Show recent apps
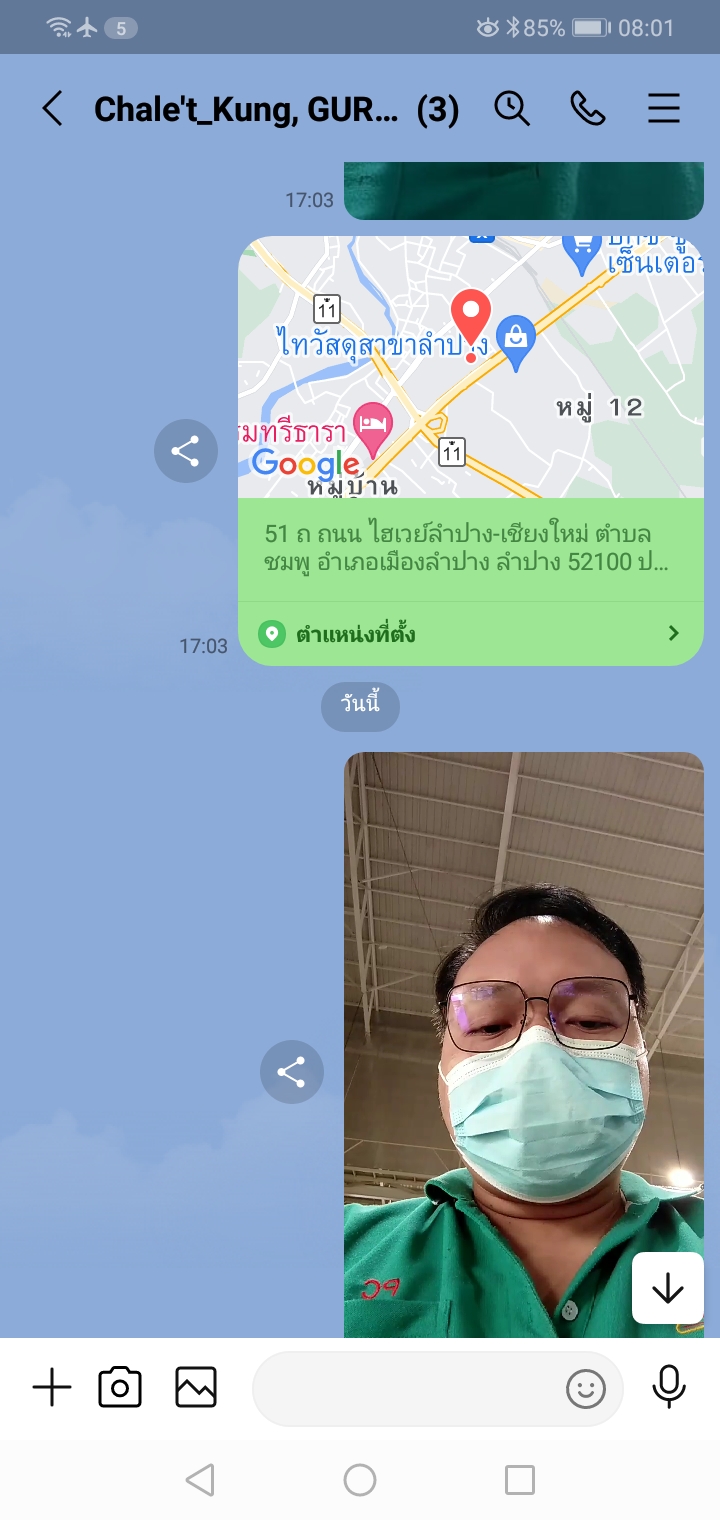 [x=520, y=1480]
